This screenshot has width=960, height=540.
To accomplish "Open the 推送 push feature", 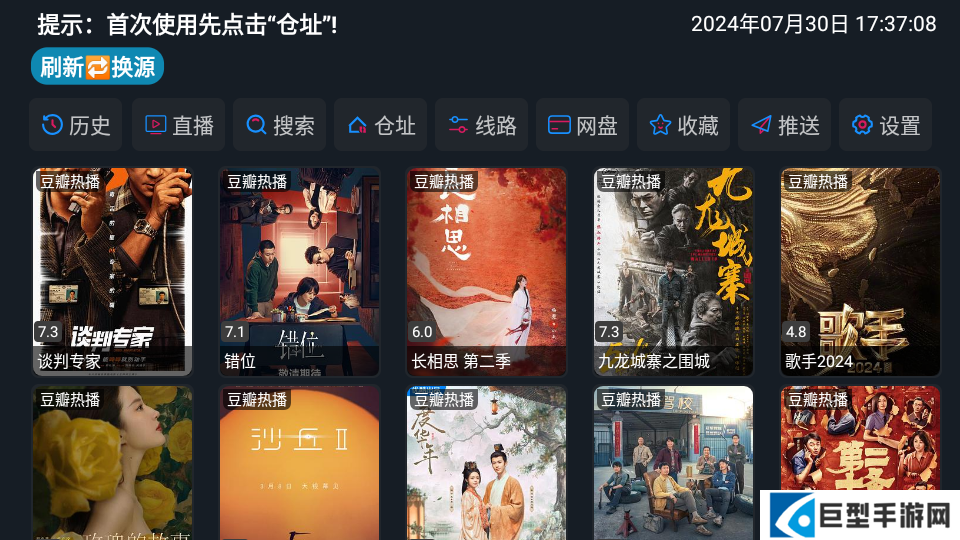I will point(785,125).
